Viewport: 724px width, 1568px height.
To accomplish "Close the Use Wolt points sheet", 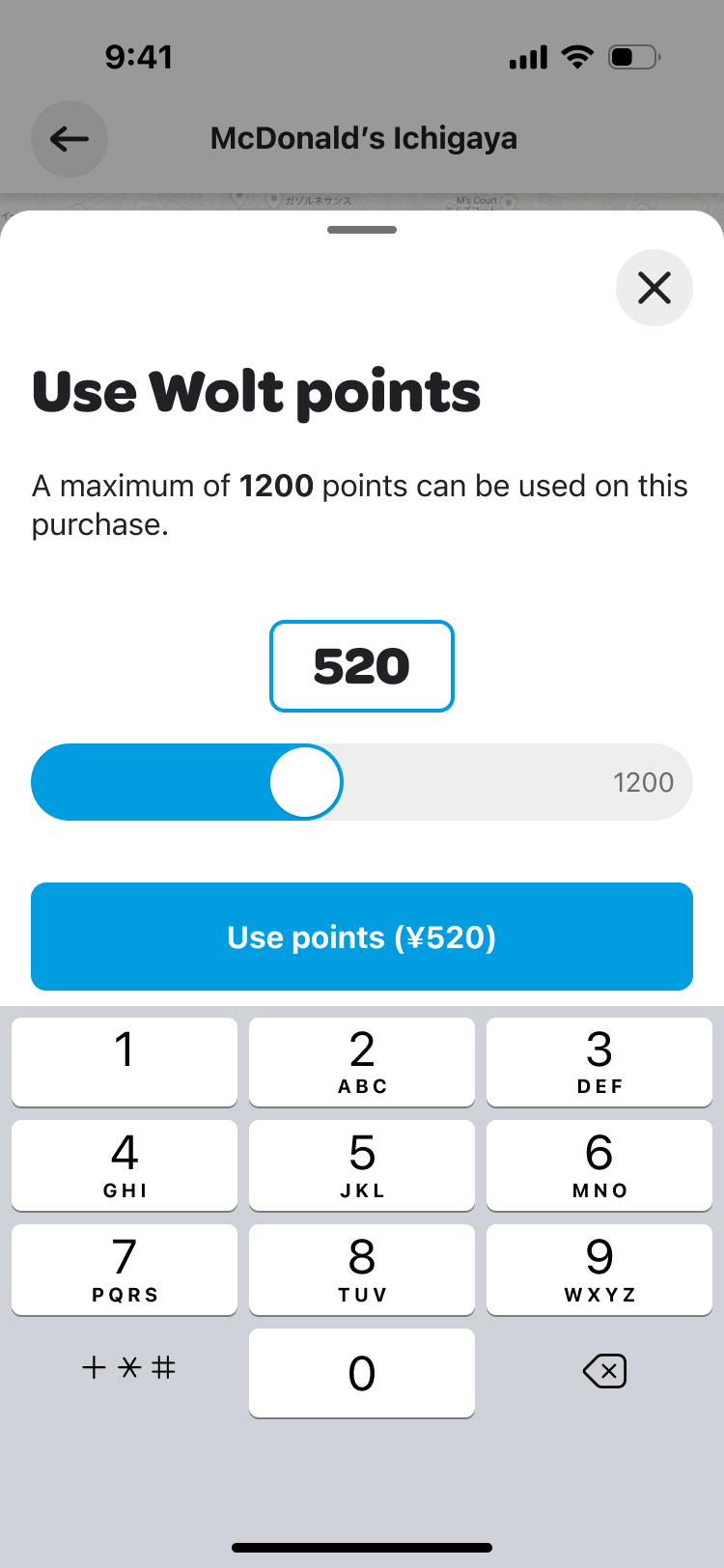I will click(x=654, y=288).
